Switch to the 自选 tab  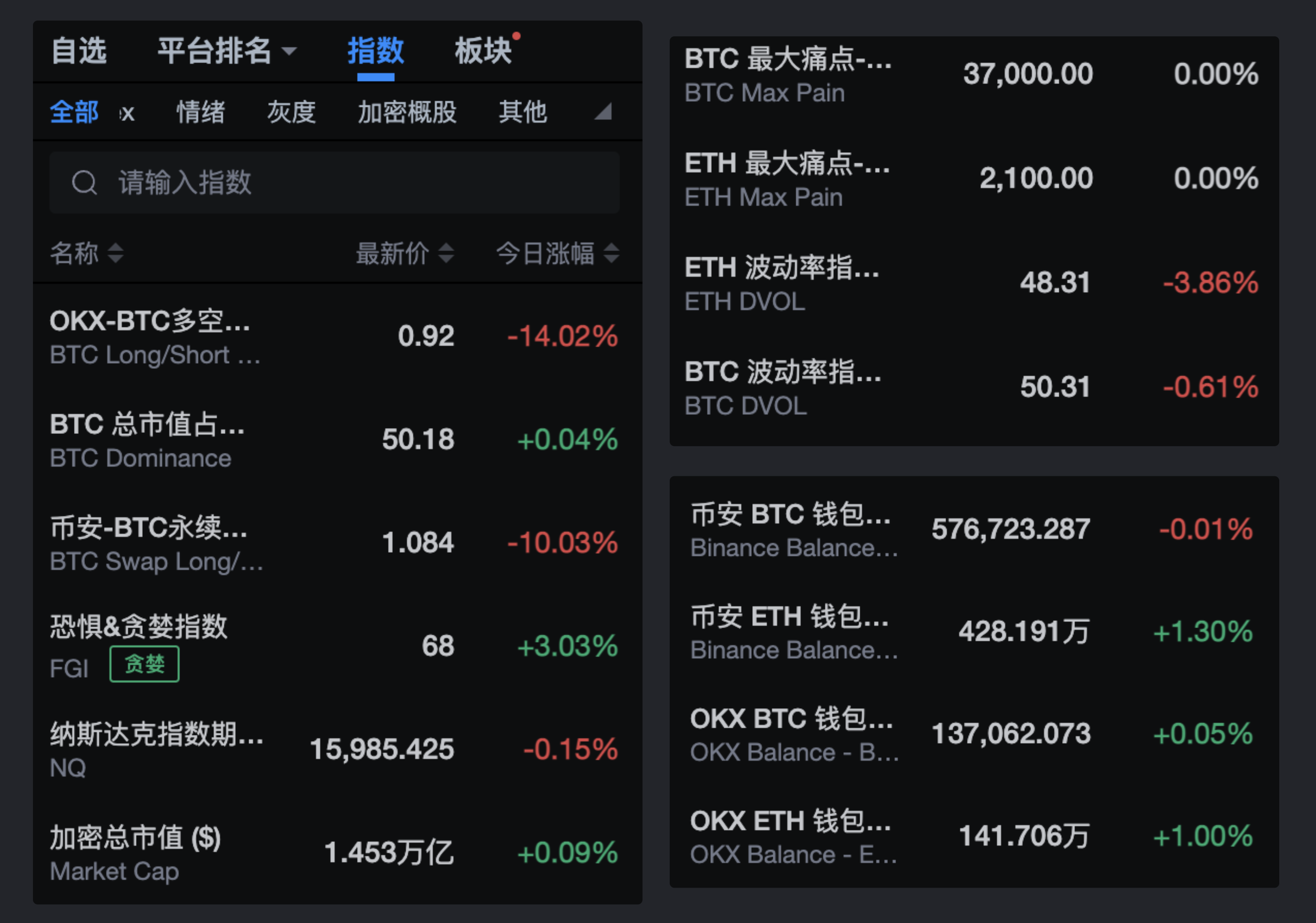(x=79, y=51)
